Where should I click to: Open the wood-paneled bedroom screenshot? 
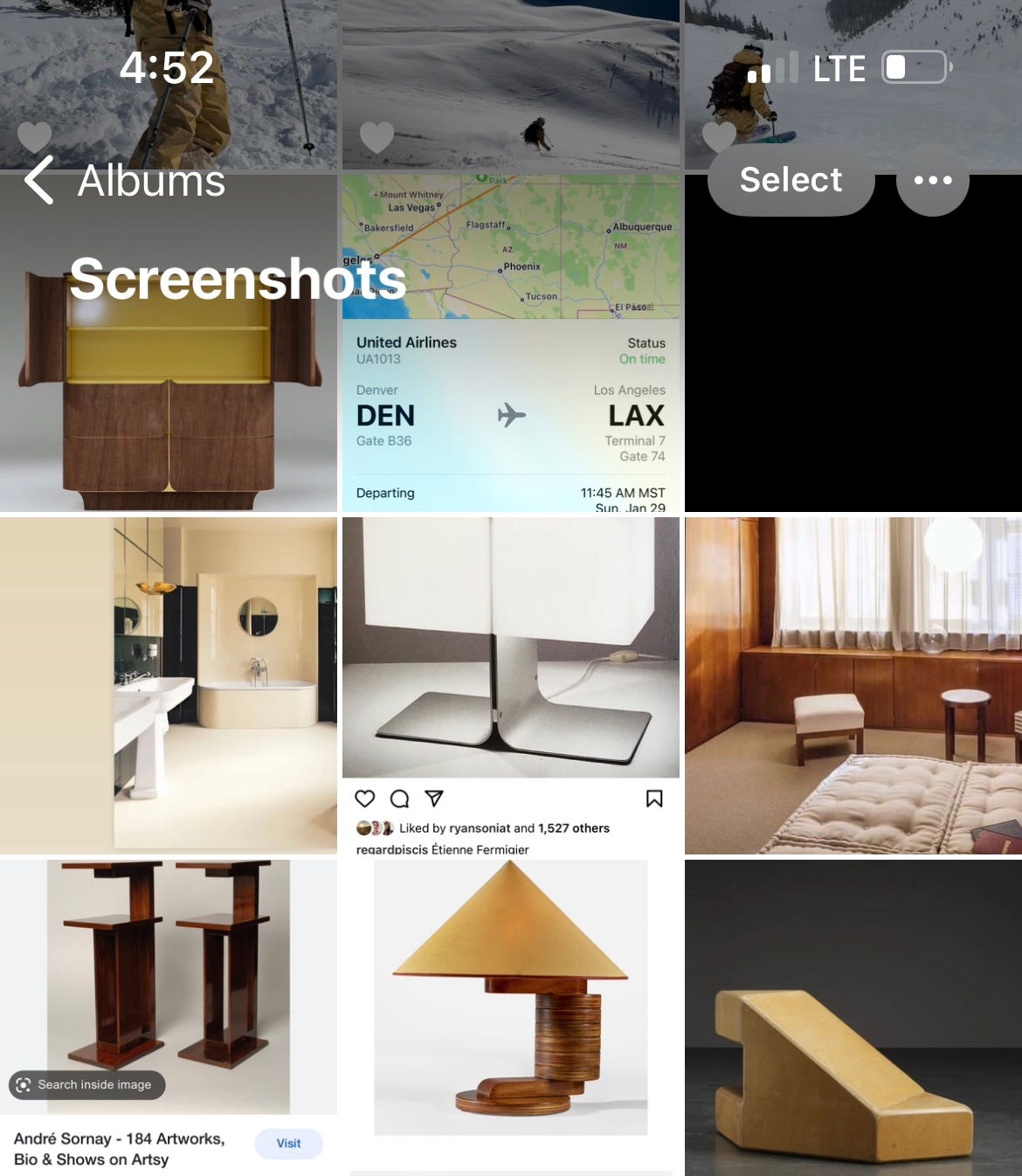[853, 685]
